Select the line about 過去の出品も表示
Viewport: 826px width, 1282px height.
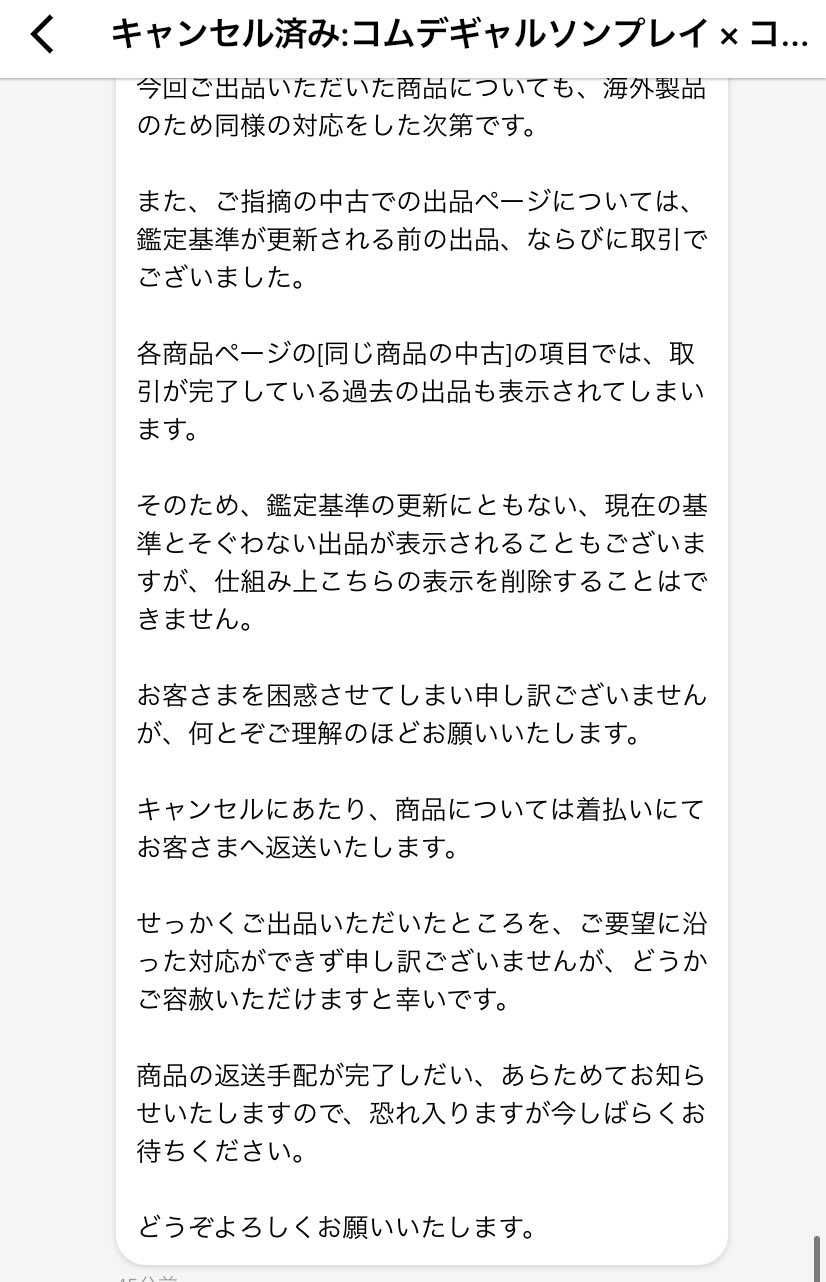tap(420, 390)
